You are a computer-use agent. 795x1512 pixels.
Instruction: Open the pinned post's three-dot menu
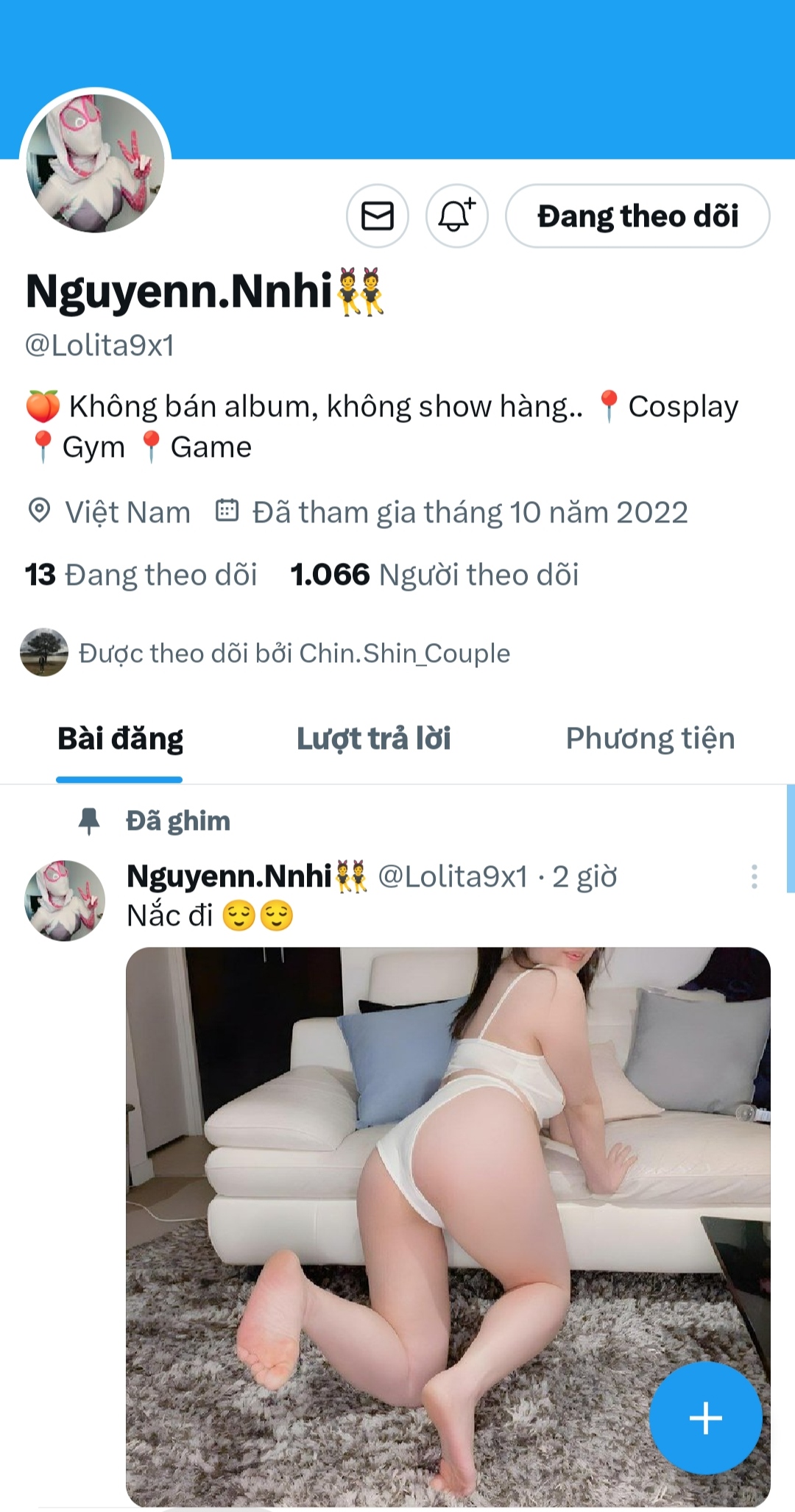754,876
